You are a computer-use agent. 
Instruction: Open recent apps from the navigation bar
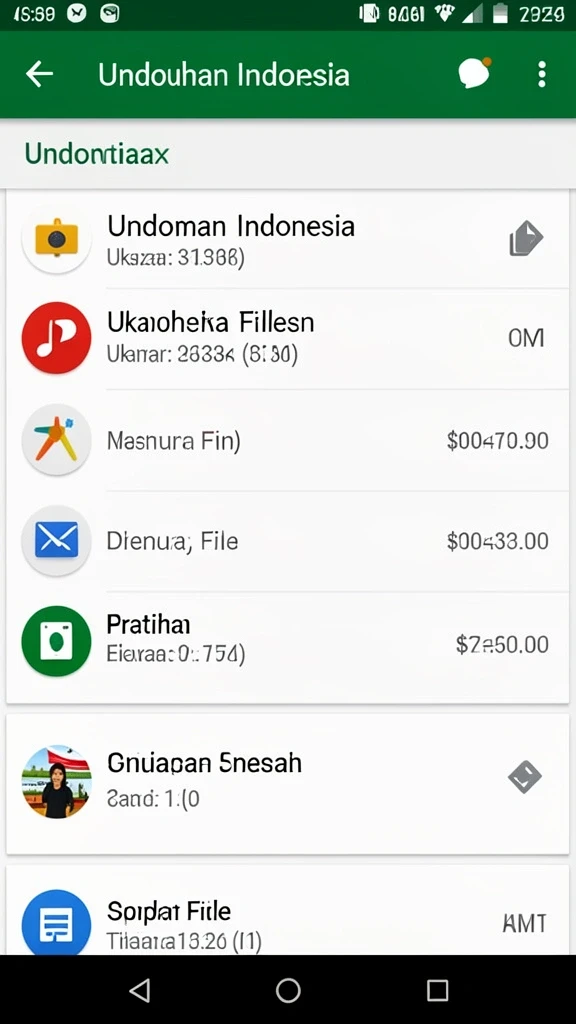pos(437,990)
